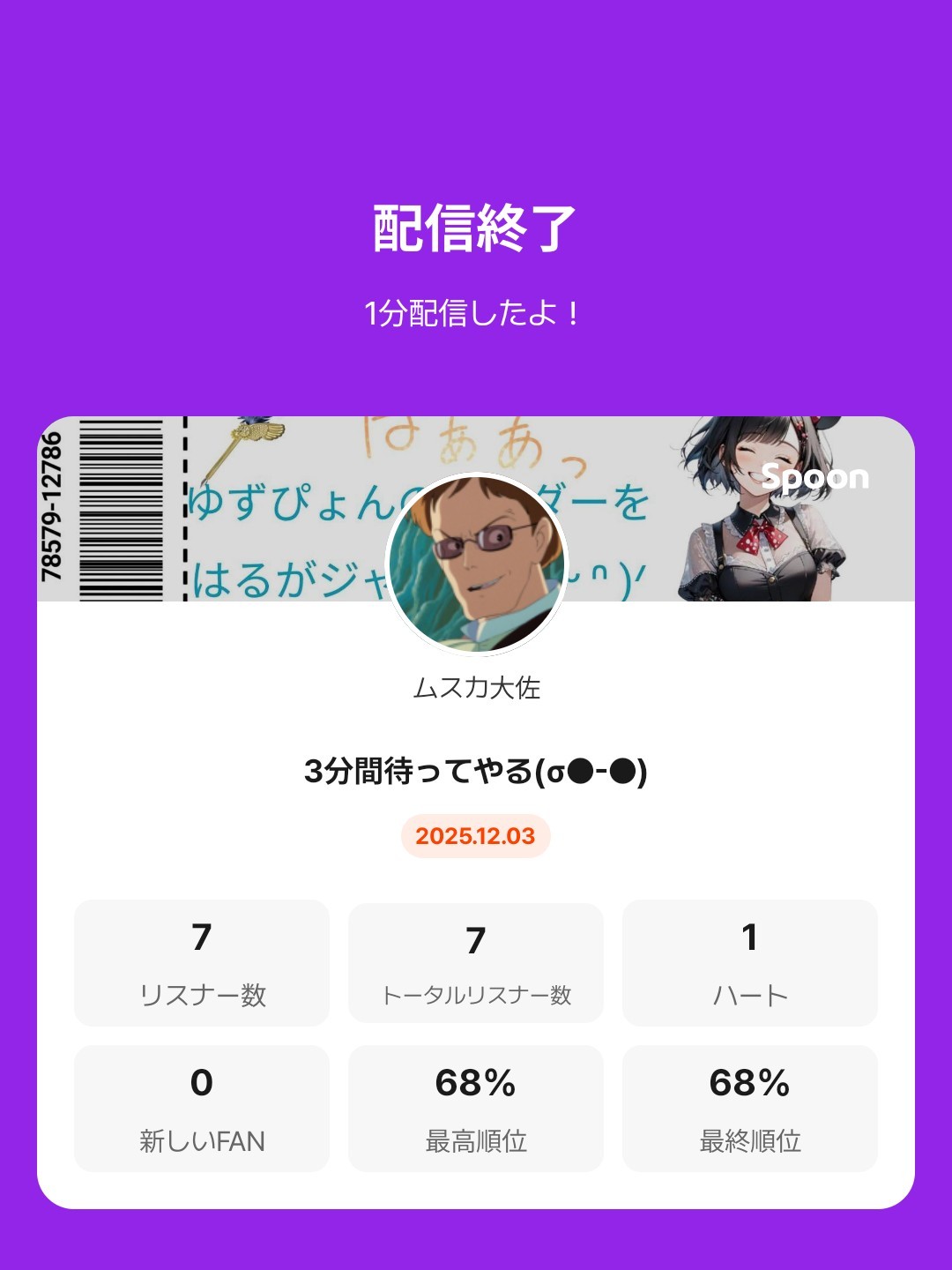Select the トータルリスナー数 stat card
952x1270 pixels.
476,961
